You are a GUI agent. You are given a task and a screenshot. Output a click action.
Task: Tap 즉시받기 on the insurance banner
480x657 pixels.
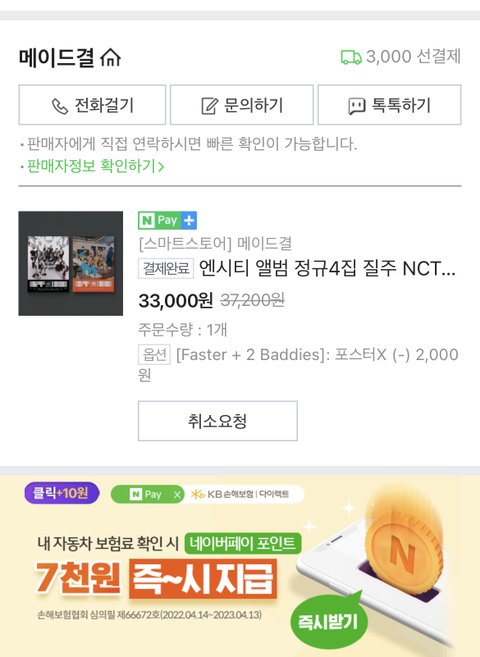(328, 622)
